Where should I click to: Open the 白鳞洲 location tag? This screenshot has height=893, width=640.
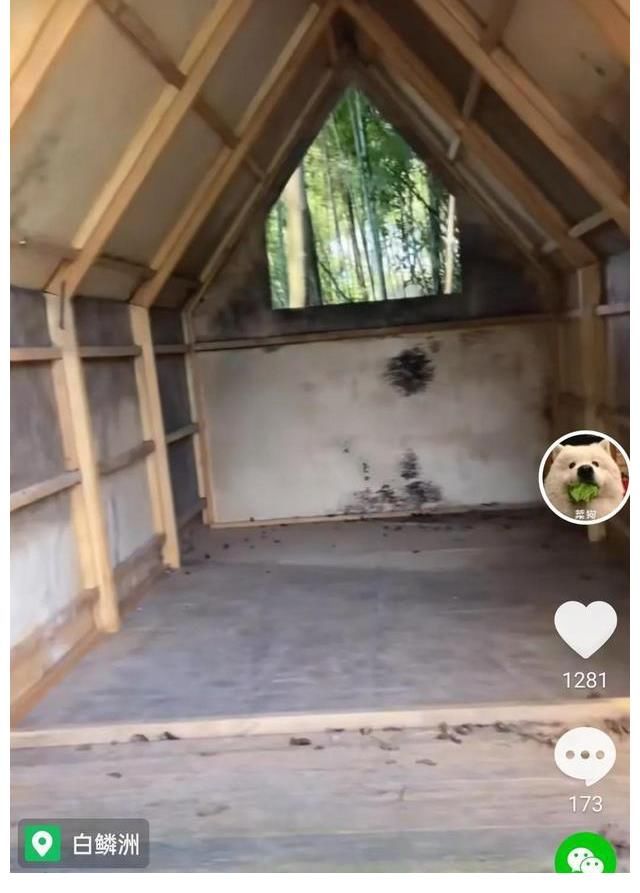tap(84, 844)
